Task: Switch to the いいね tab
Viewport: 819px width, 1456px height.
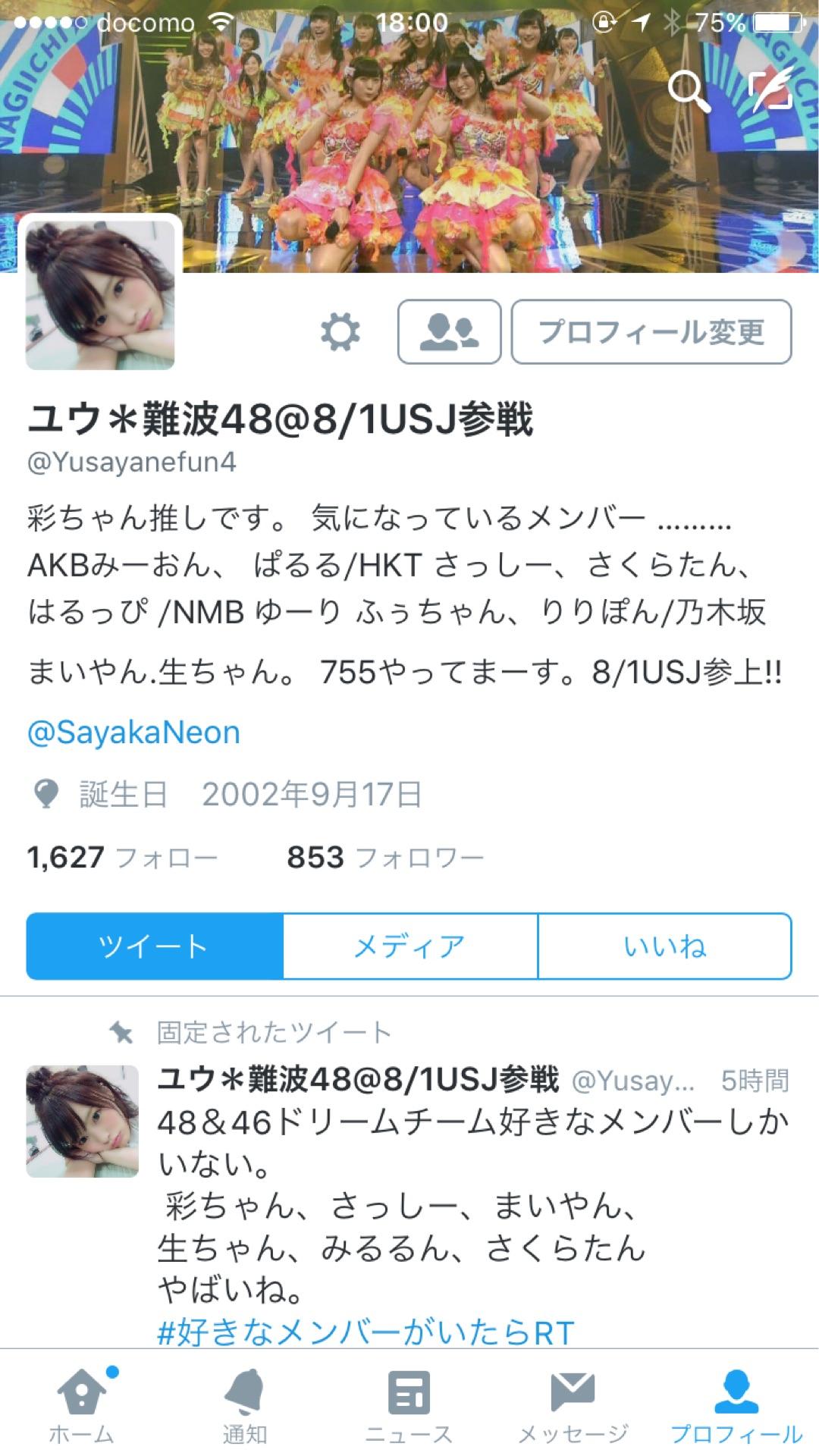Action: tap(665, 946)
